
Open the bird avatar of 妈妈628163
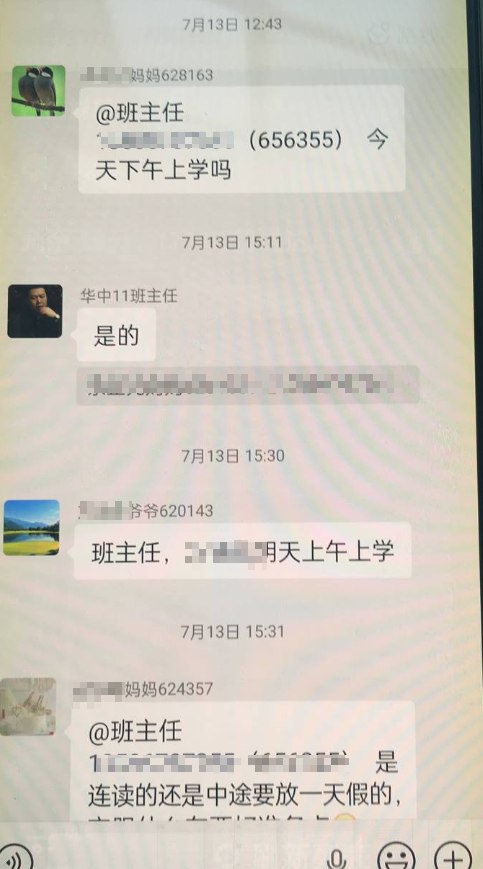point(38,91)
